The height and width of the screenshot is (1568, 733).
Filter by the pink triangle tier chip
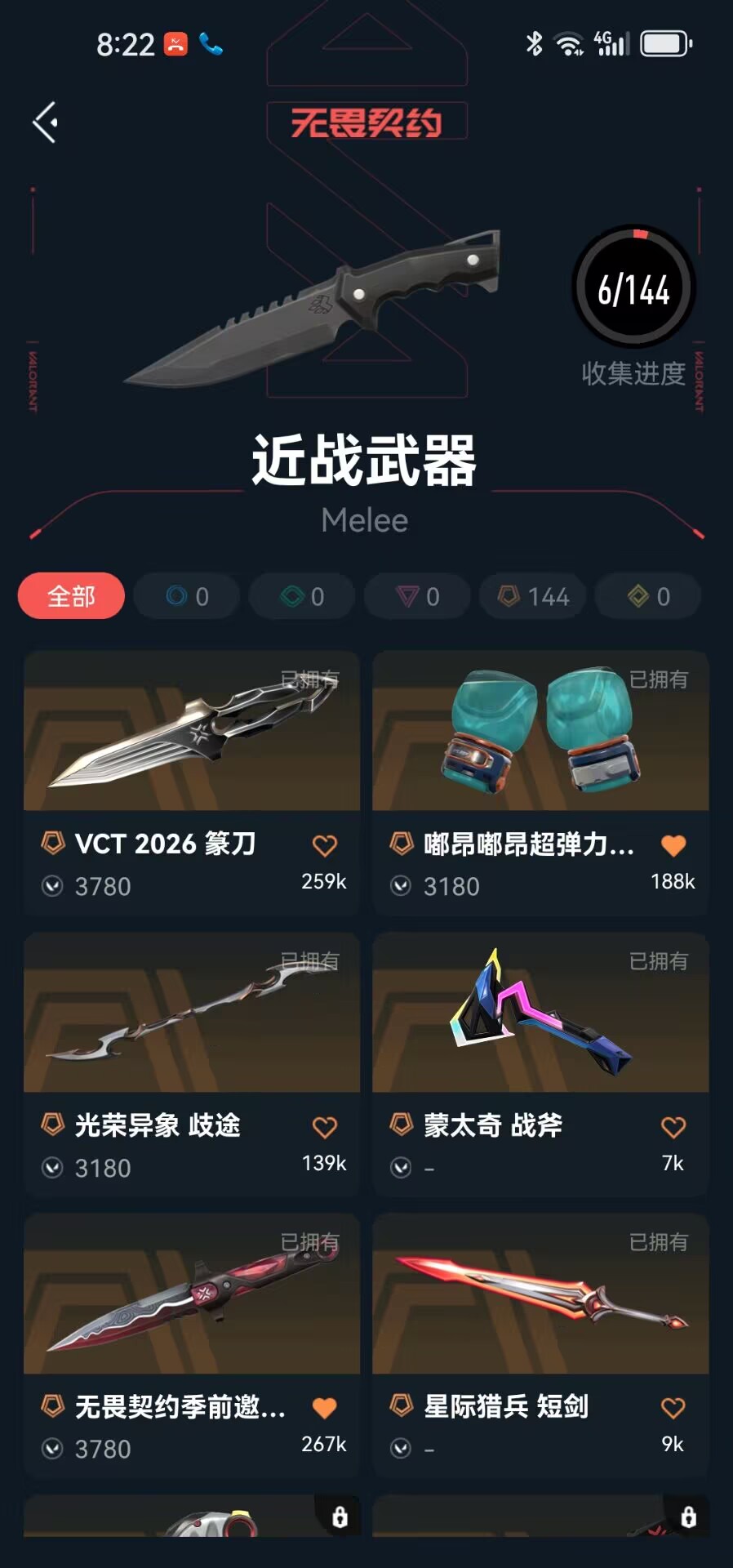click(x=417, y=596)
